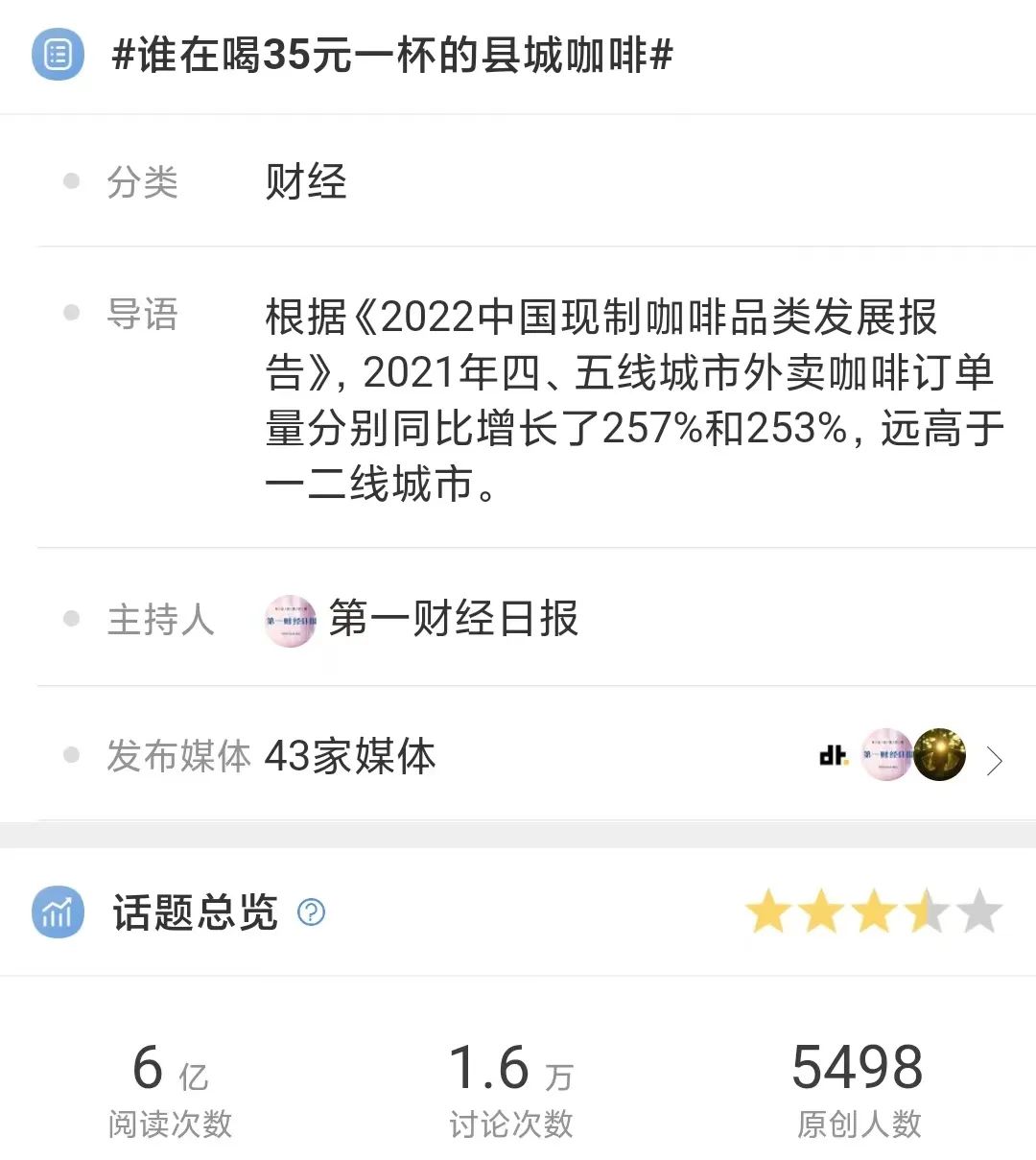
Task: Expand the media list with the chevron
Action: [x=996, y=760]
